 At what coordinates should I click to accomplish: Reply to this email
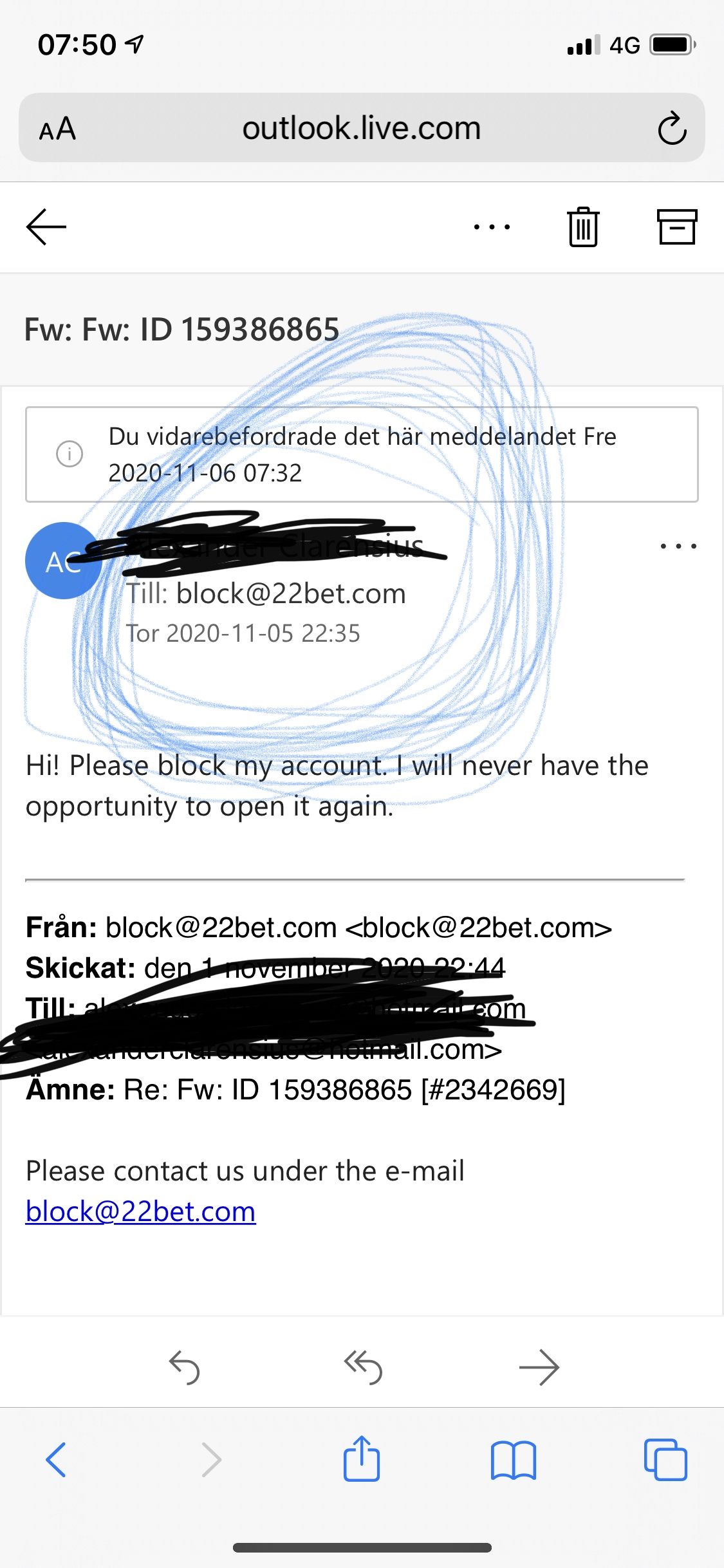(184, 1367)
